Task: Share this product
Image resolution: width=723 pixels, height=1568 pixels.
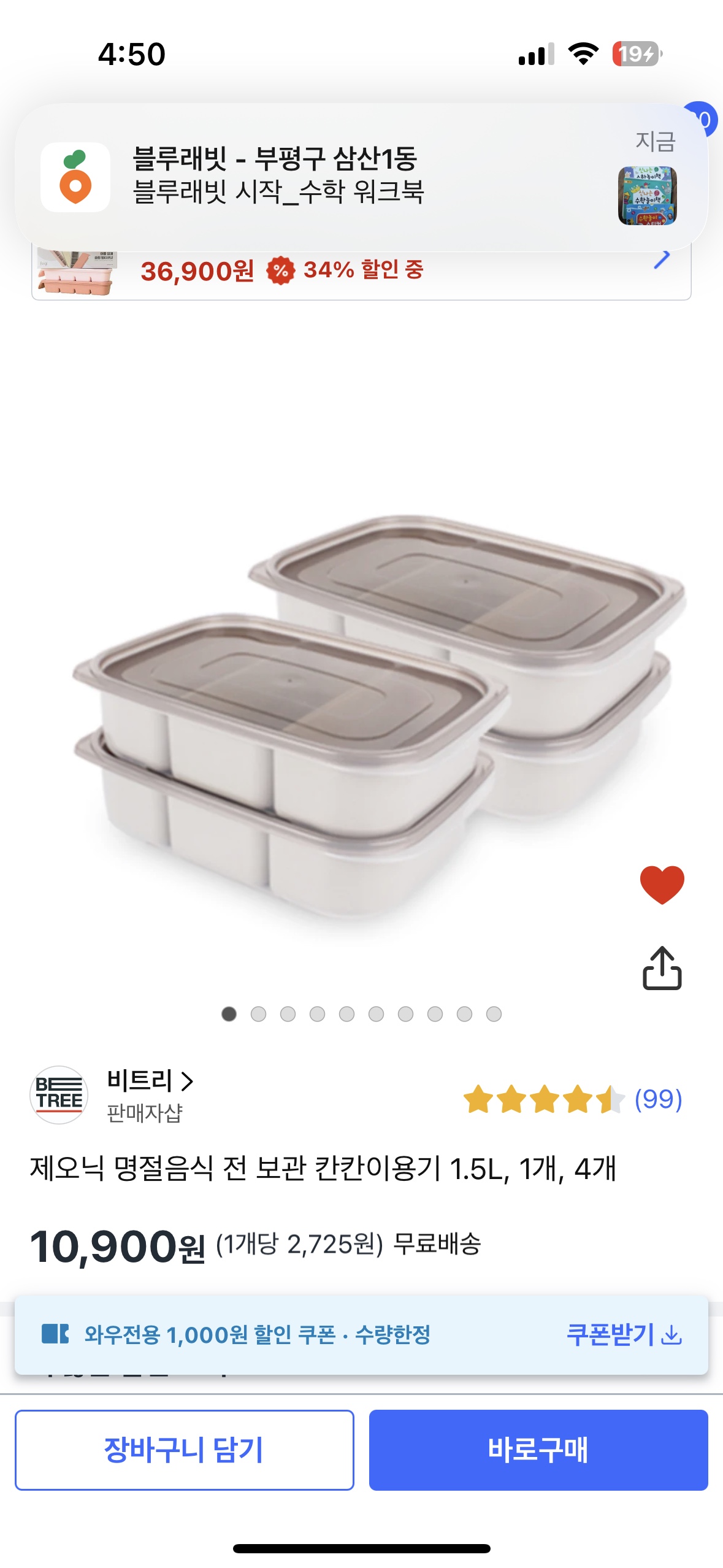Action: tap(661, 968)
